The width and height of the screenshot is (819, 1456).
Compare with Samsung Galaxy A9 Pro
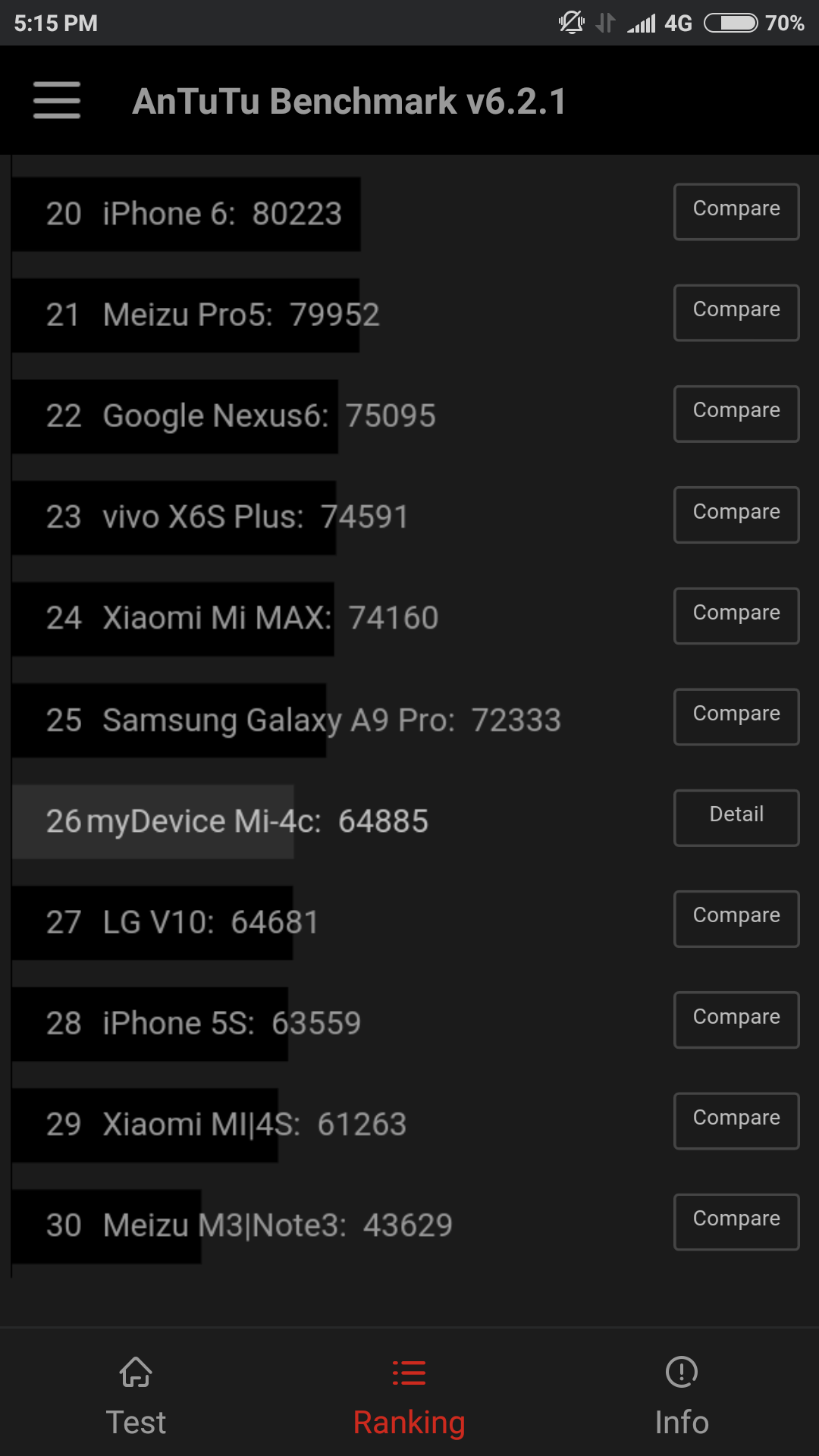[736, 717]
